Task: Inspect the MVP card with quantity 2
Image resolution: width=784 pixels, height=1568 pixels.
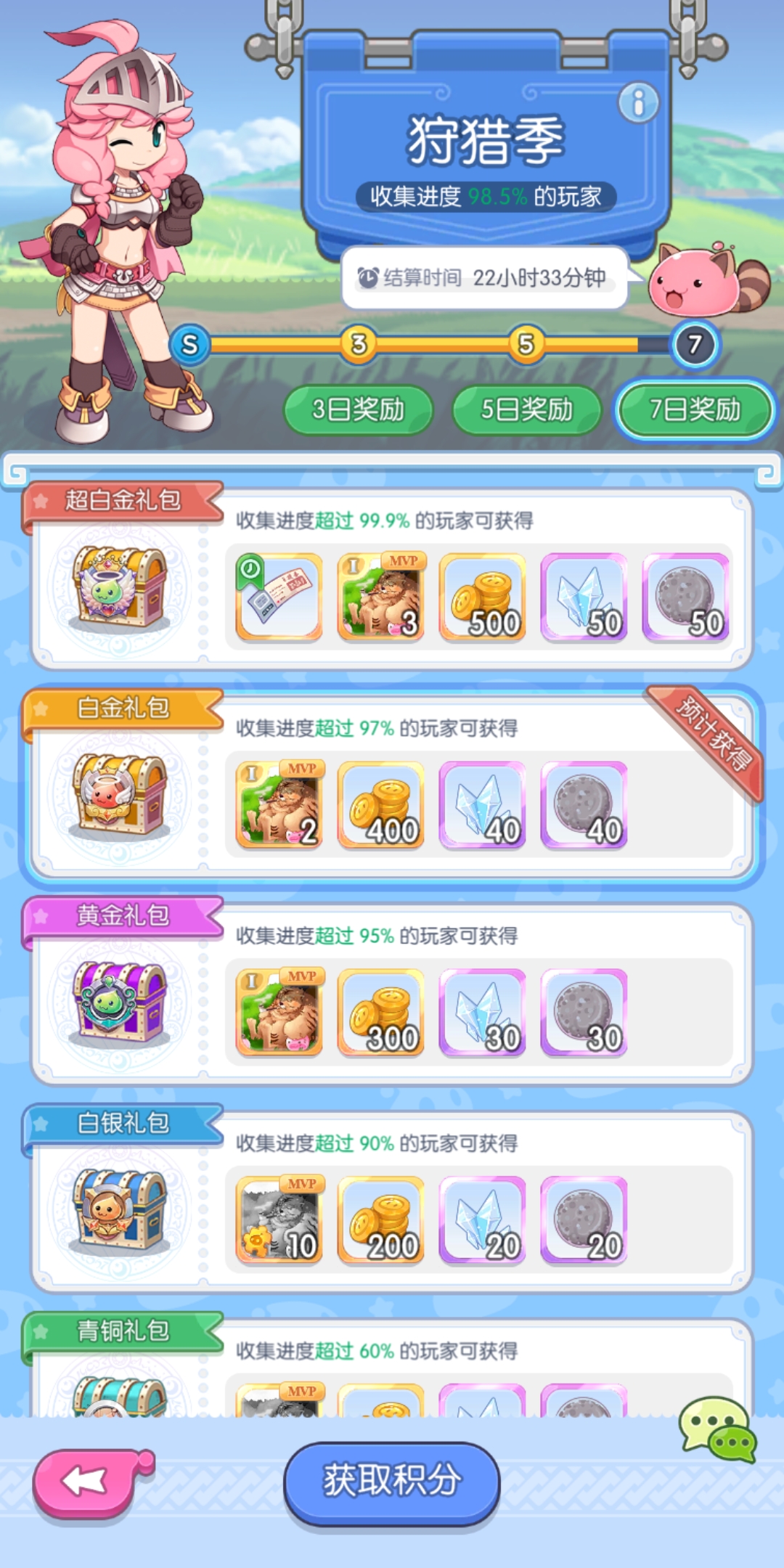Action: (279, 804)
